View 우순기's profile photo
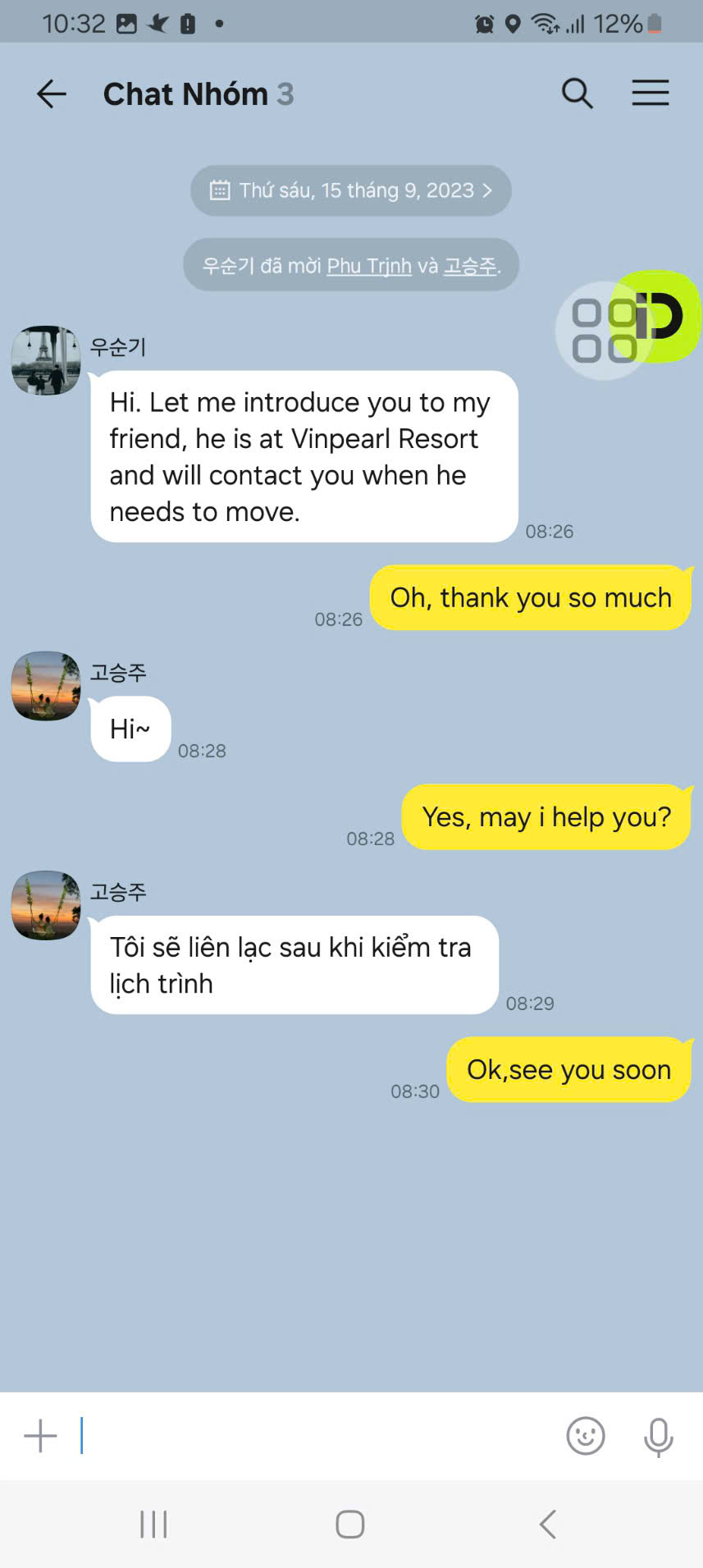 46,360
